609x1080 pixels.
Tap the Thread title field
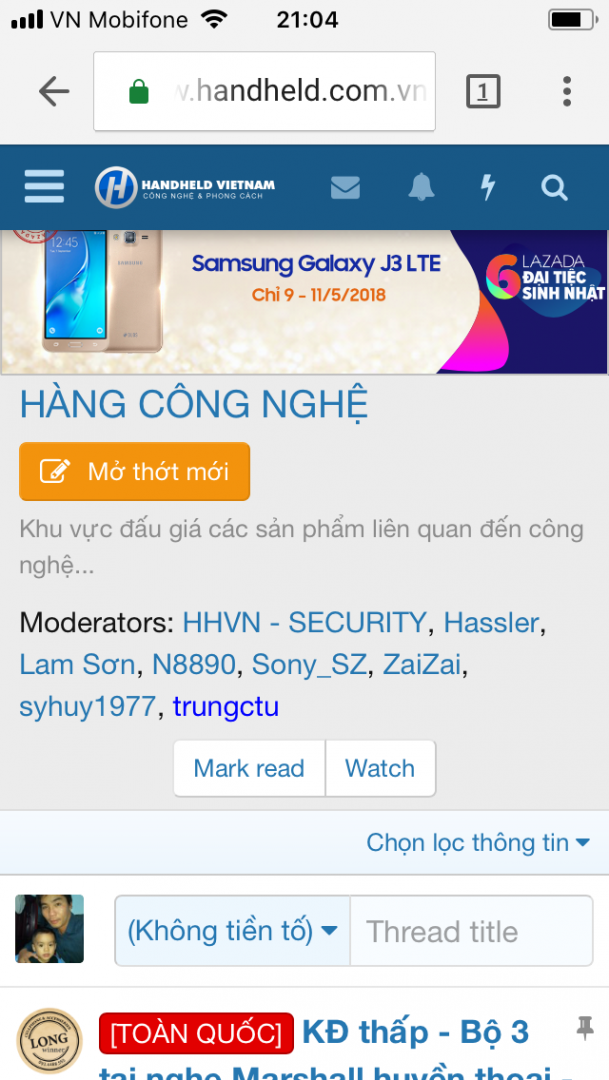(x=470, y=931)
